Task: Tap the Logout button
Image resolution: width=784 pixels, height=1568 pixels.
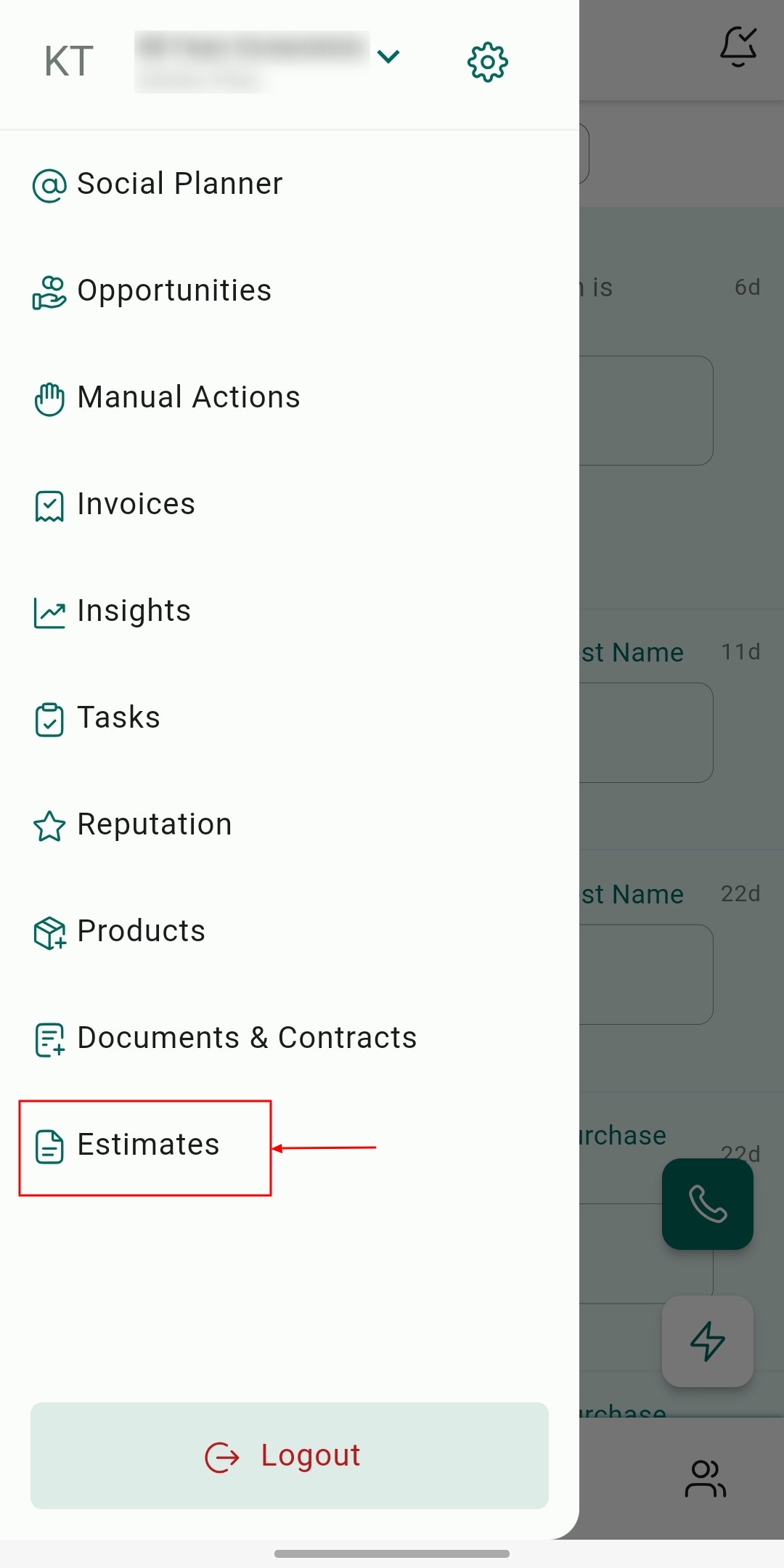Action: pos(290,1455)
